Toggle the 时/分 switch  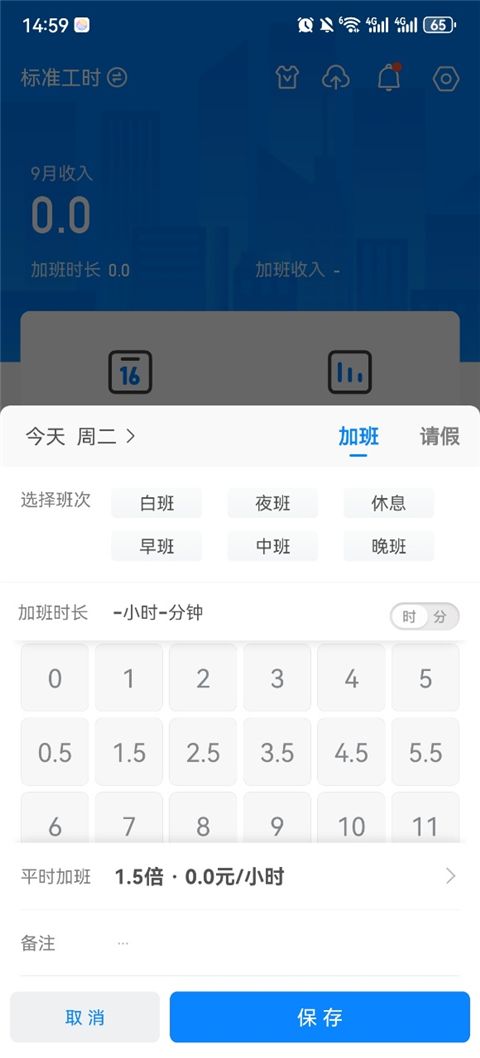(425, 617)
